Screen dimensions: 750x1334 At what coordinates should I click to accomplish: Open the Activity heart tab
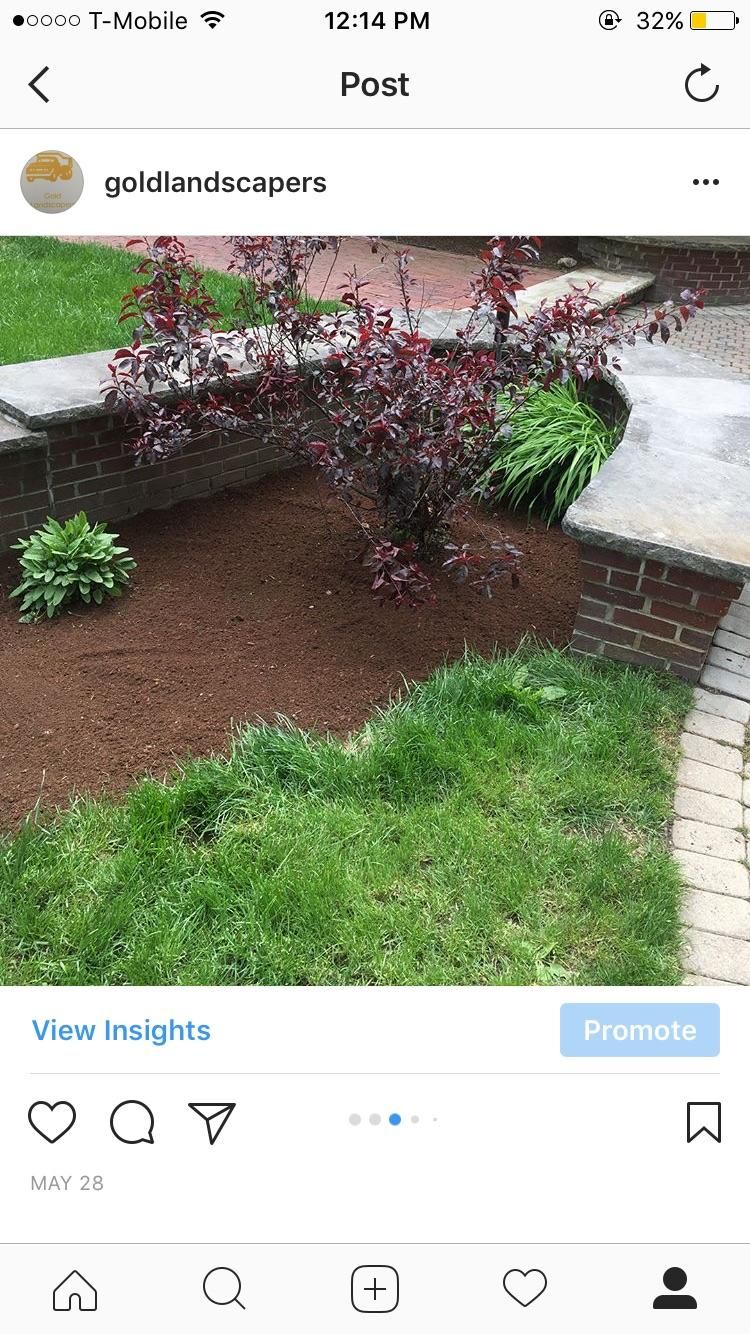point(525,1289)
